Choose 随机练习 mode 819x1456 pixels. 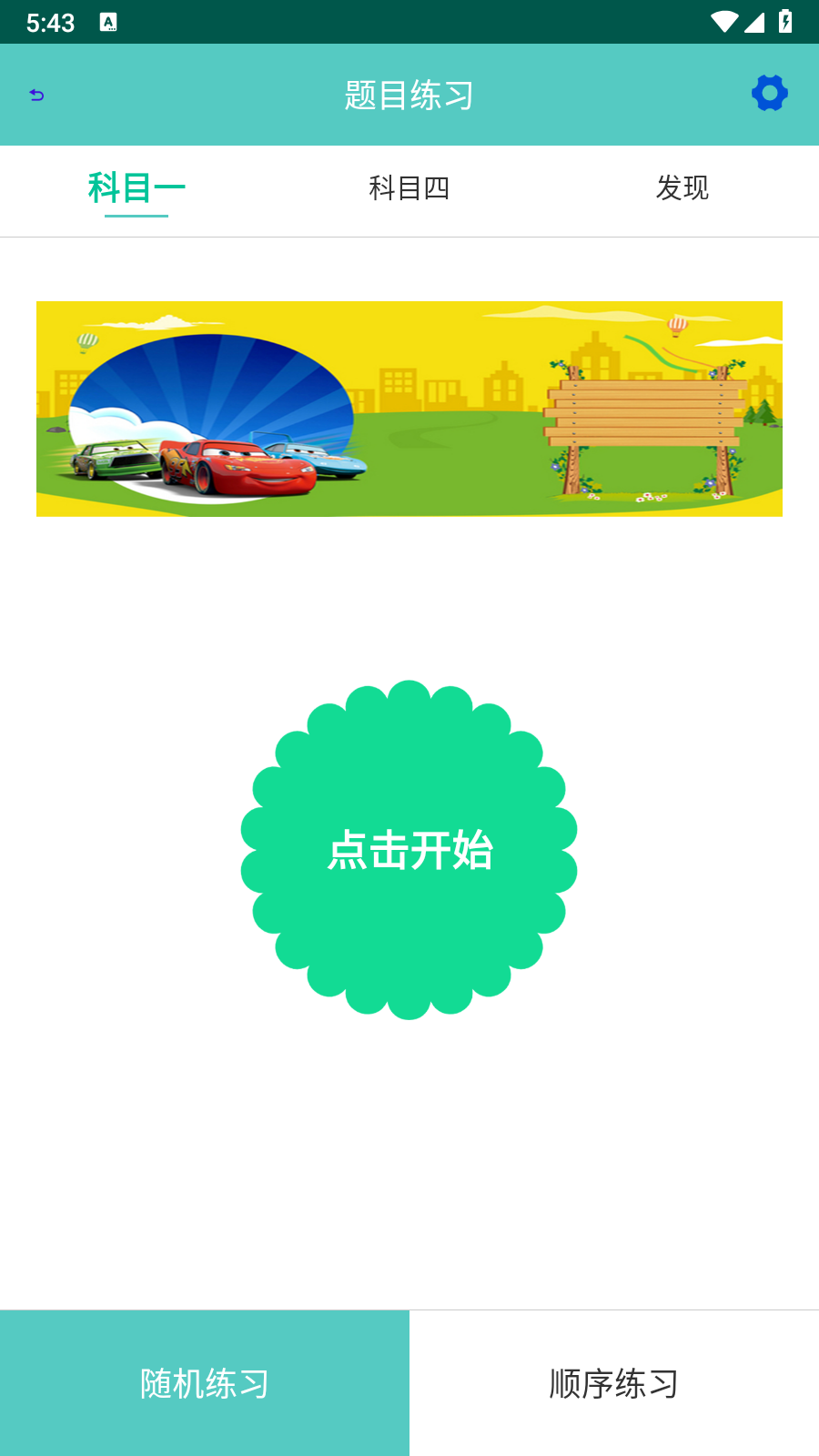205,1383
